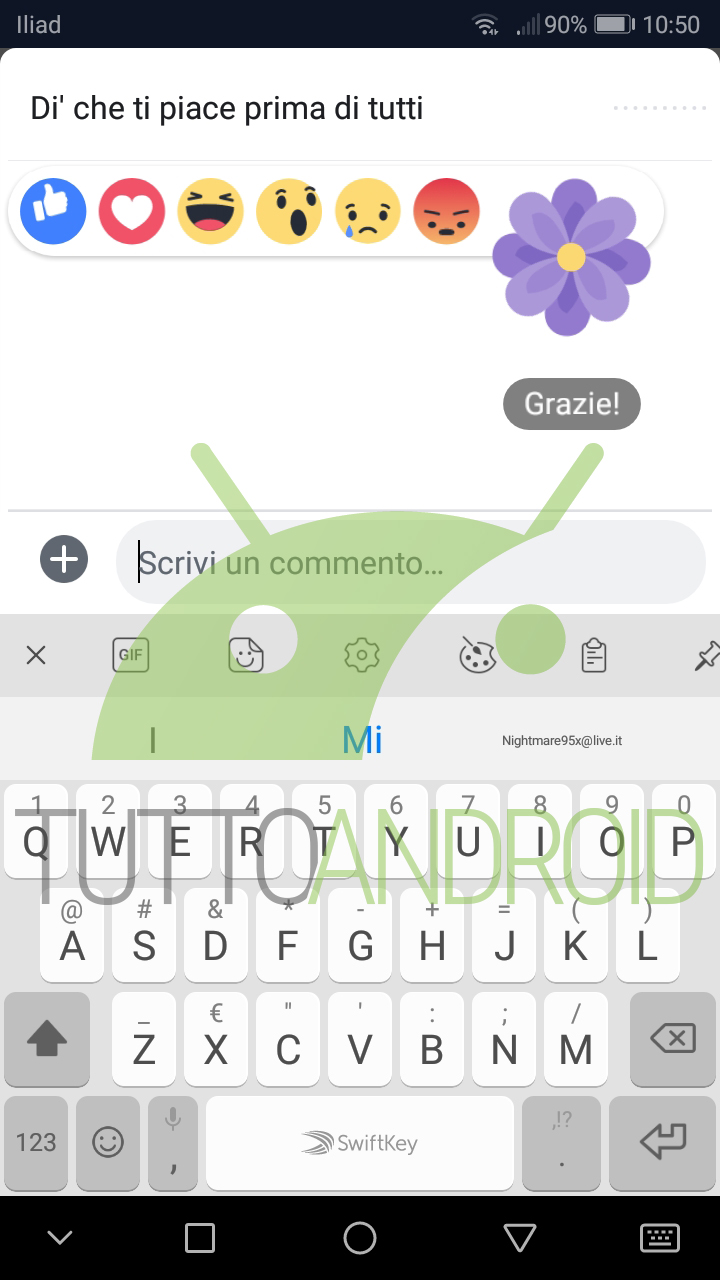This screenshot has height=1280, width=720.
Task: React with the Angry face
Action: tap(447, 212)
